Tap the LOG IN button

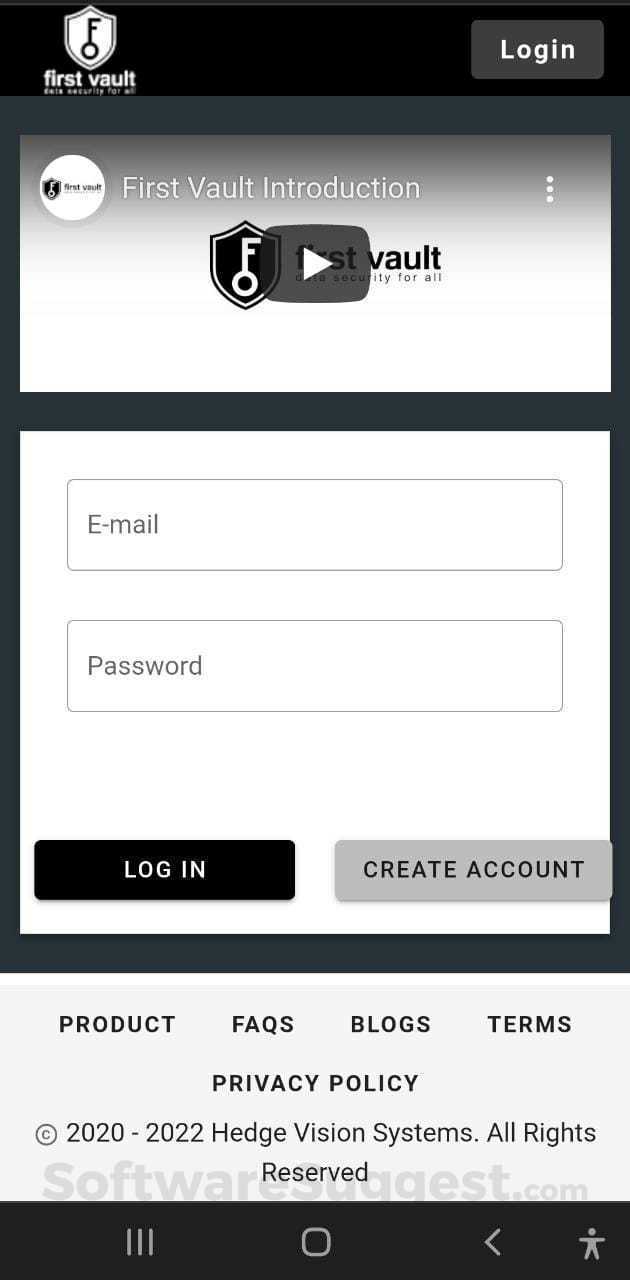click(x=164, y=870)
